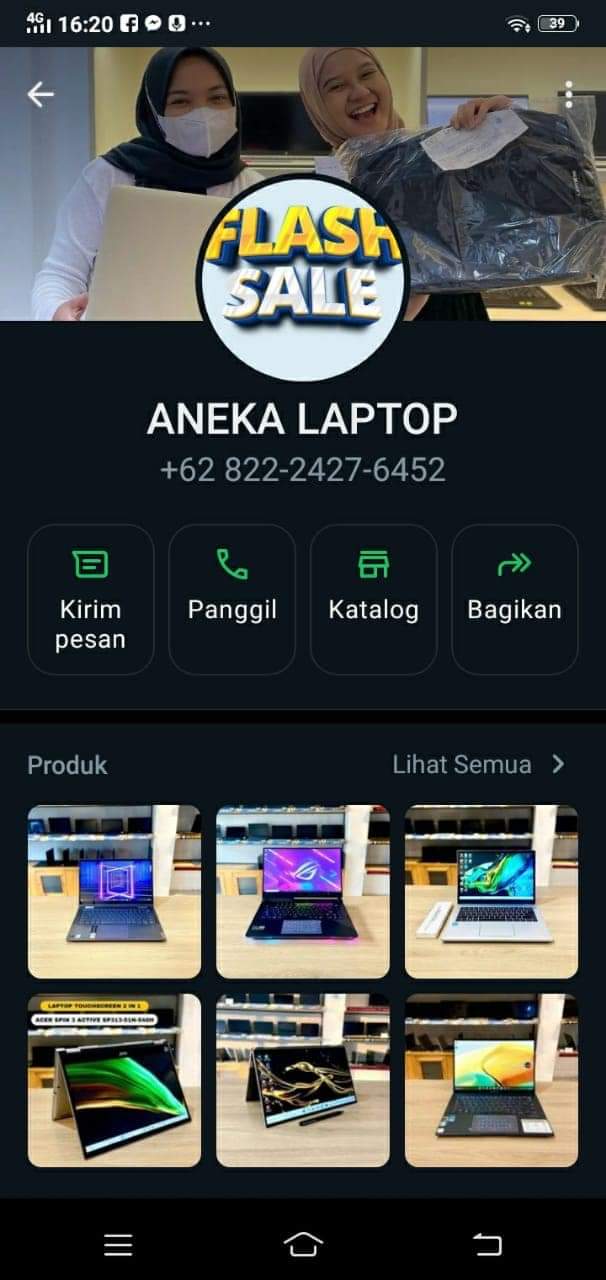The height and width of the screenshot is (1280, 606).
Task: Open the tent-mode laptop with stylus pen
Action: (303, 1080)
